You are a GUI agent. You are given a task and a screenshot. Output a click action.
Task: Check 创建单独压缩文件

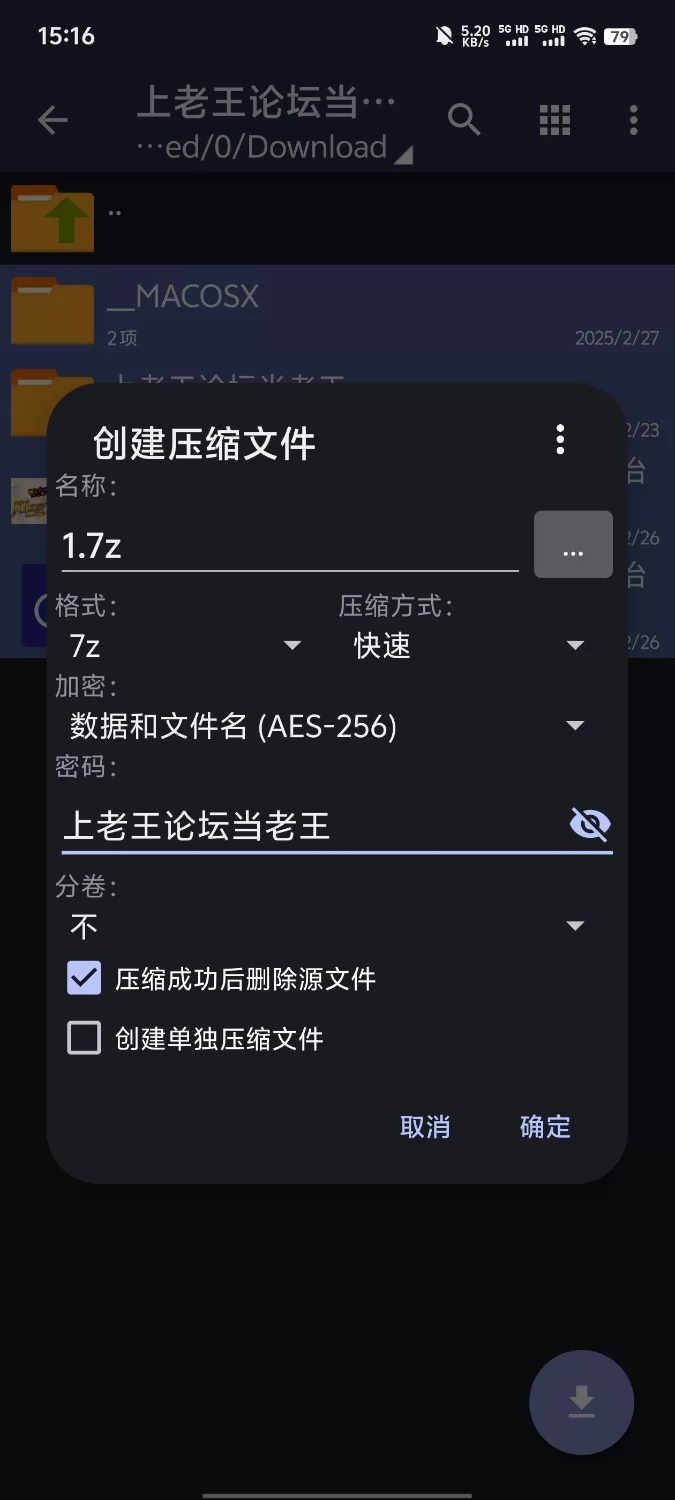[85, 1038]
